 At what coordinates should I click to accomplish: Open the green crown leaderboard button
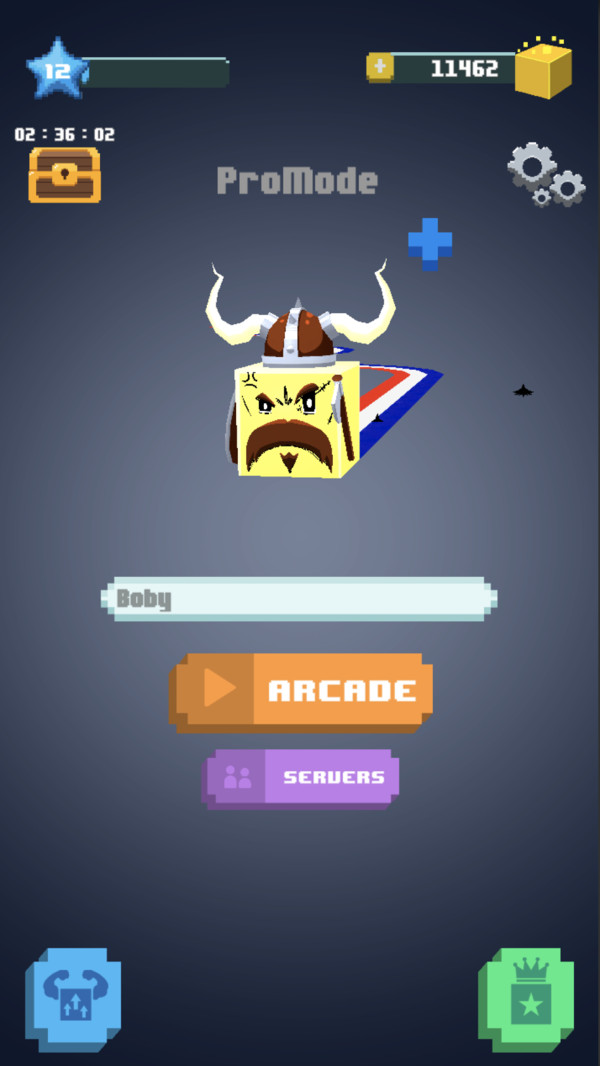click(x=526, y=998)
